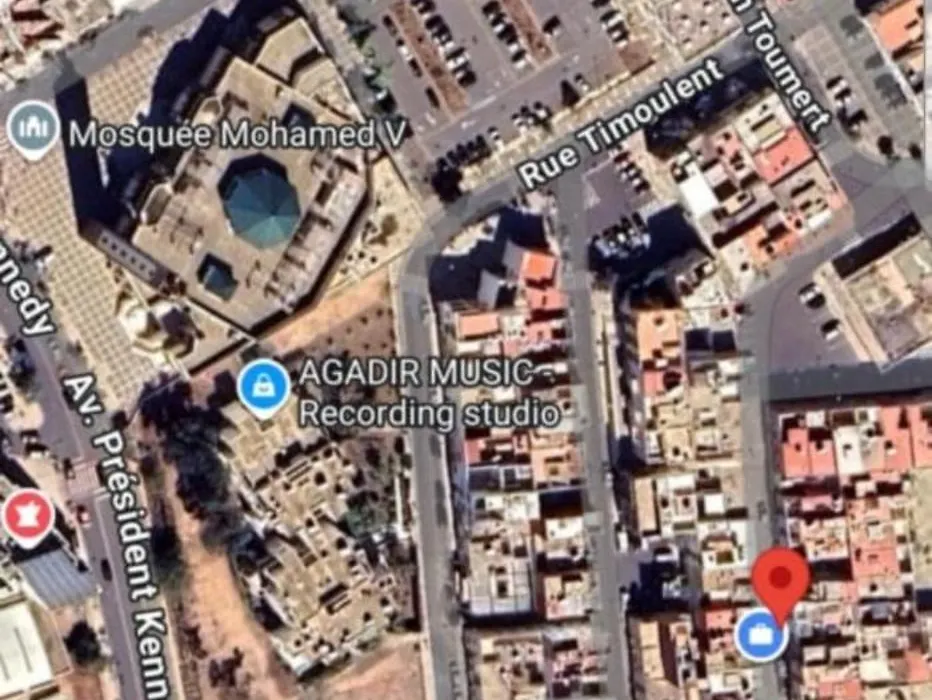Select the AGADIR MUSIC Recording studio marker
This screenshot has height=700, width=932.
[264, 385]
